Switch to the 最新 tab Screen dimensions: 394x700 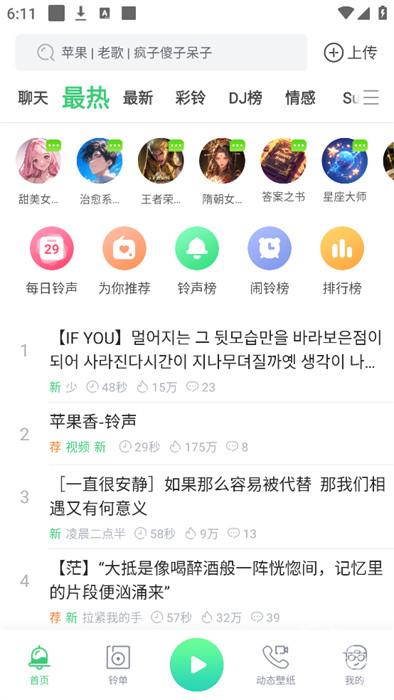[x=138, y=98]
